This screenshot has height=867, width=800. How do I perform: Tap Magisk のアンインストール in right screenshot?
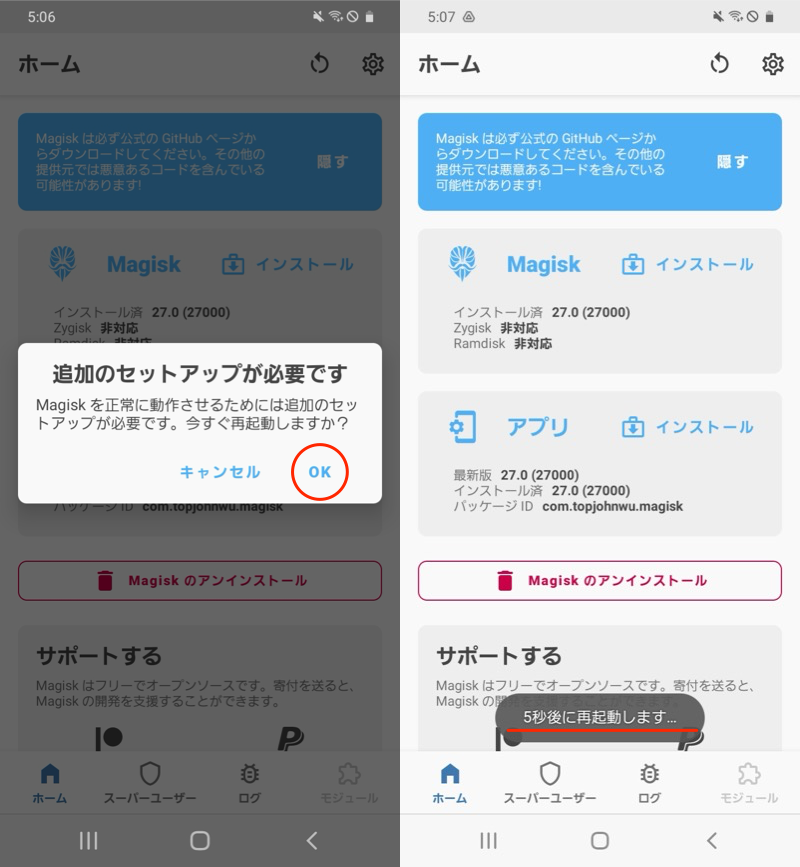(600, 580)
